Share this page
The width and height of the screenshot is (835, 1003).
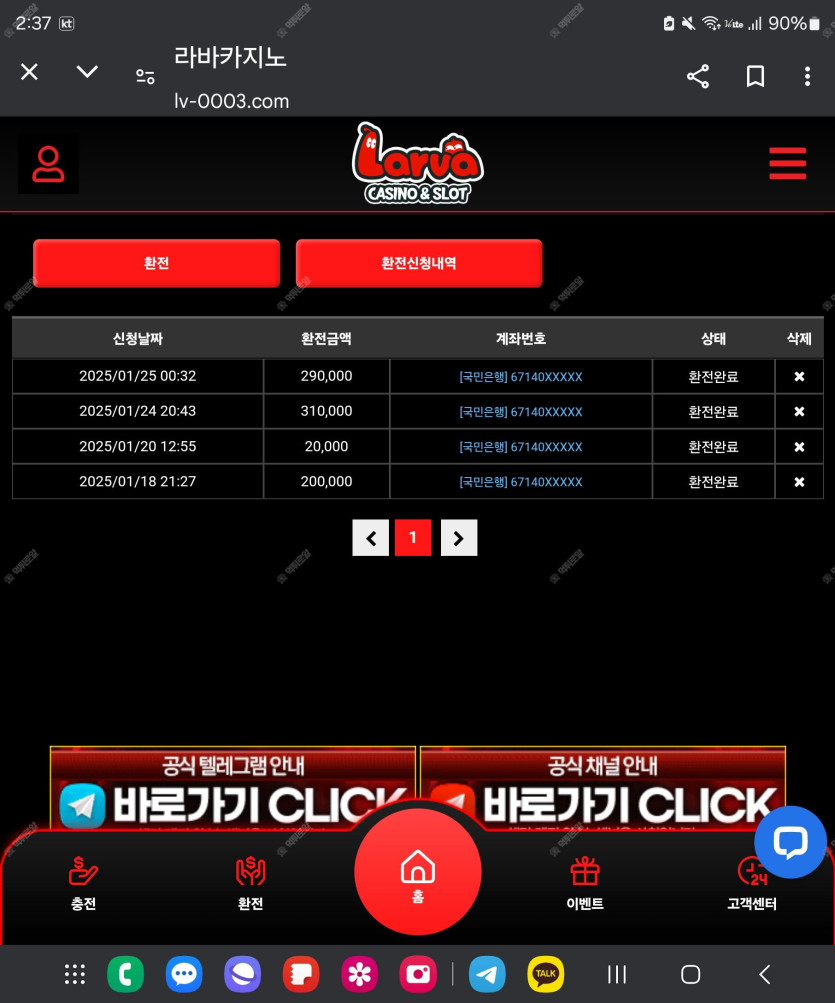698,76
